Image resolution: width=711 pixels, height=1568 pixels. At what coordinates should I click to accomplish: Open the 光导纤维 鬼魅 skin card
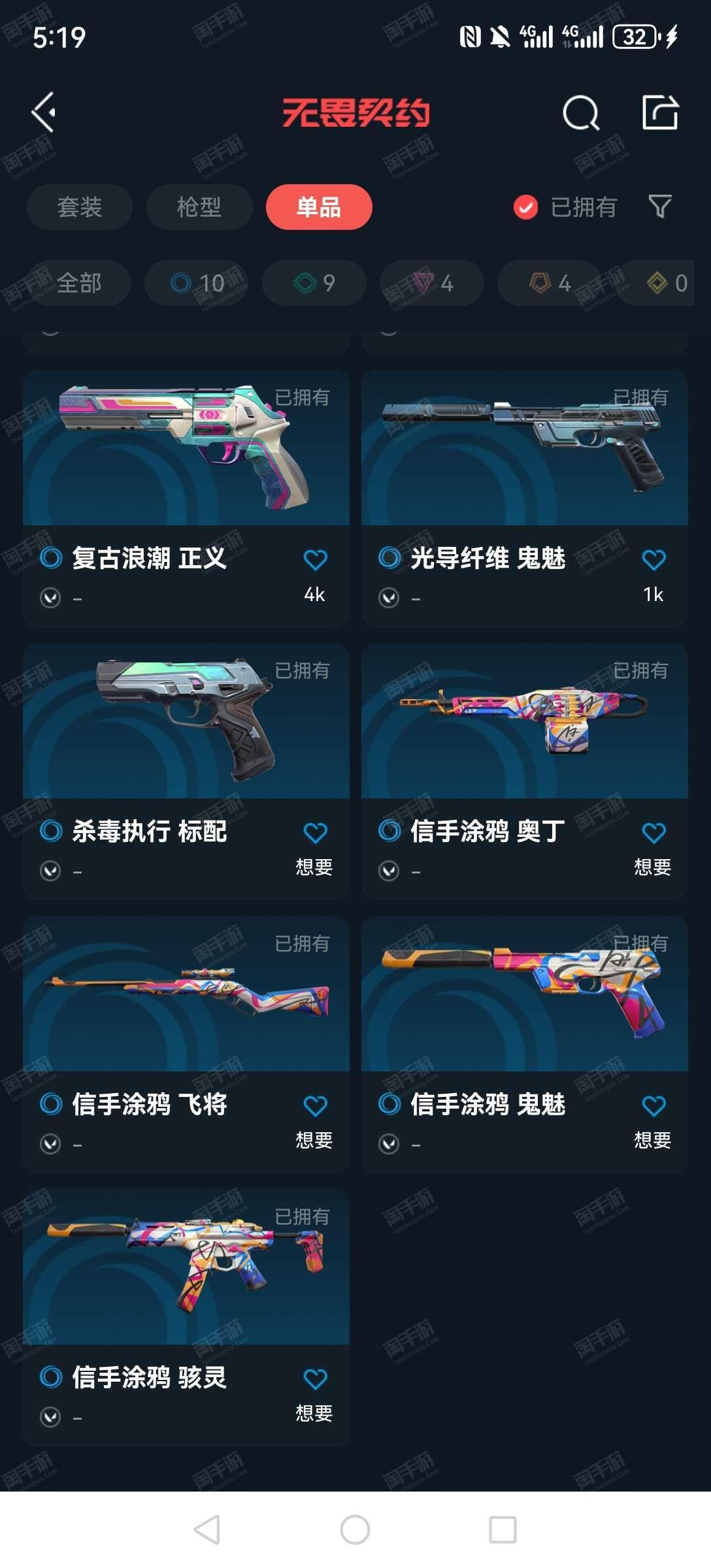pyautogui.click(x=525, y=499)
